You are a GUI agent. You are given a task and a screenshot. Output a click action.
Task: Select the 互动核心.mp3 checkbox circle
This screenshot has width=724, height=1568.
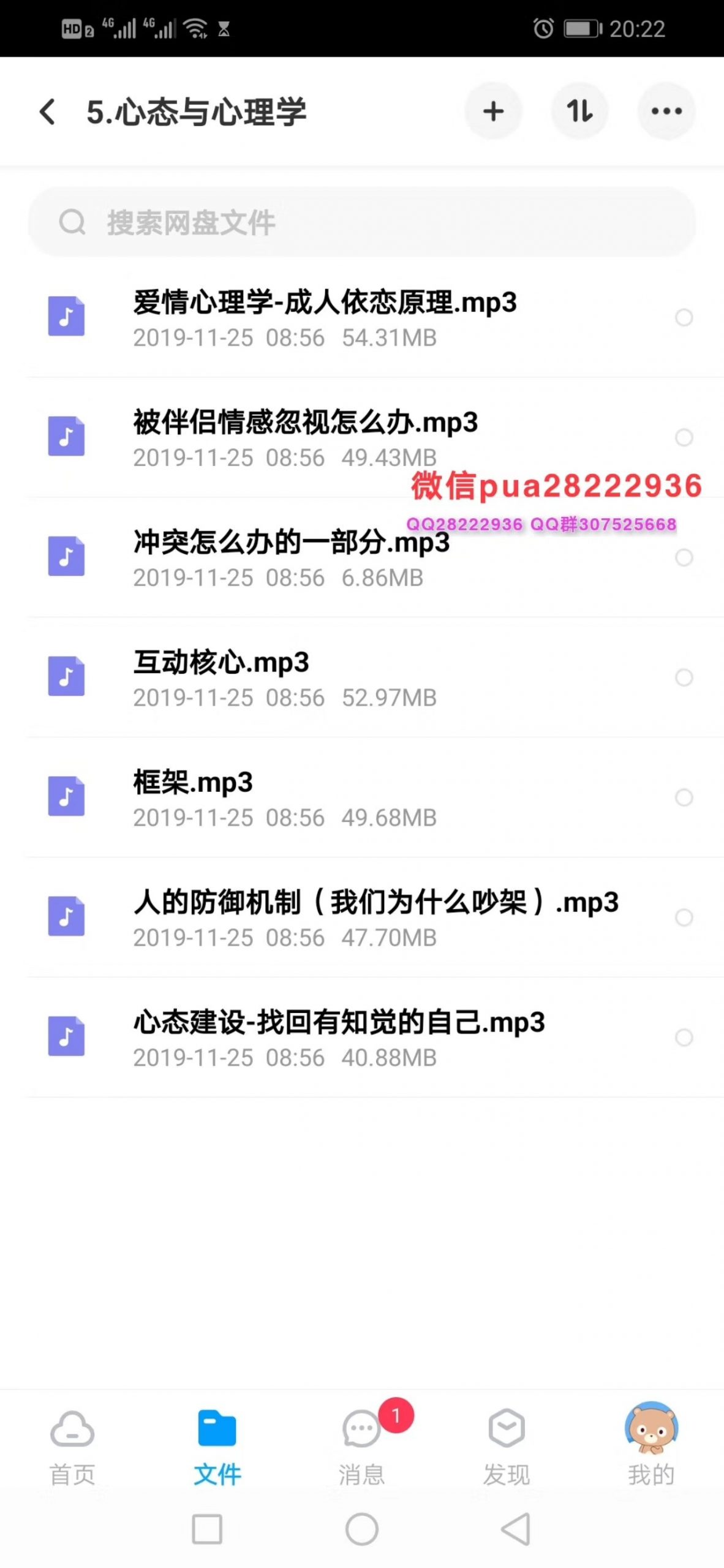point(684,677)
